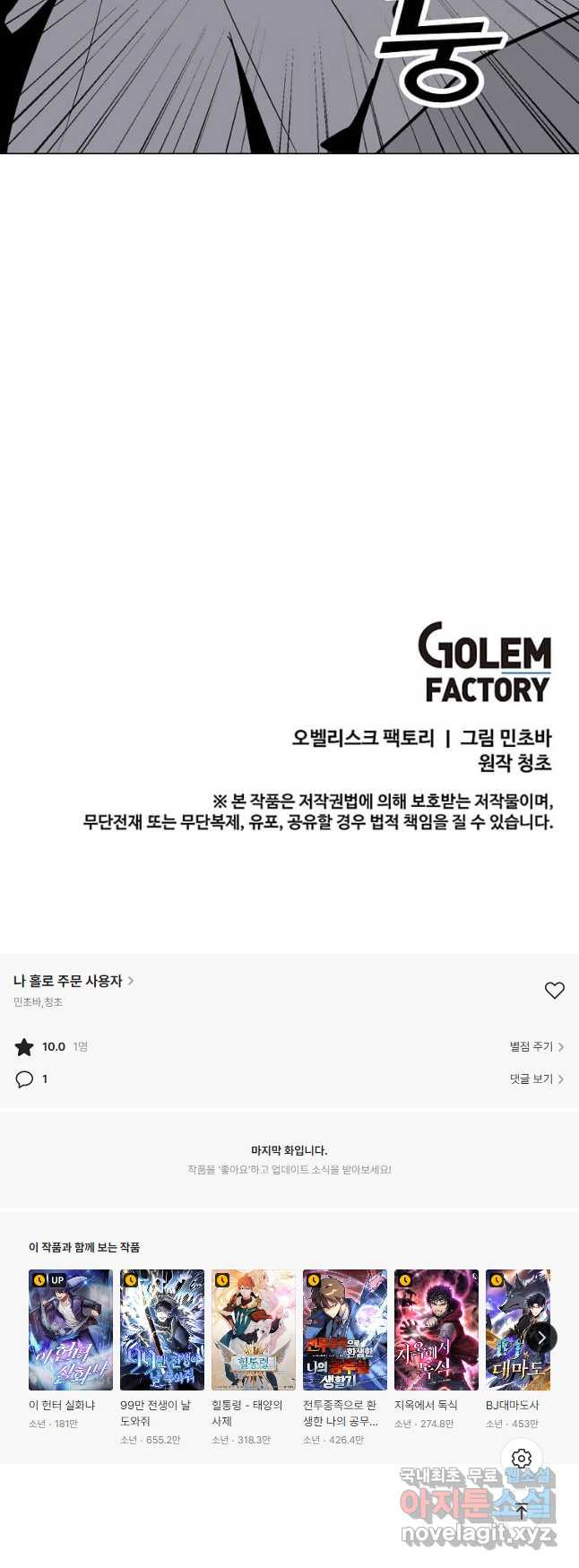The height and width of the screenshot is (1568, 579).
Task: Open the viewer settings gear
Action: click(522, 1459)
